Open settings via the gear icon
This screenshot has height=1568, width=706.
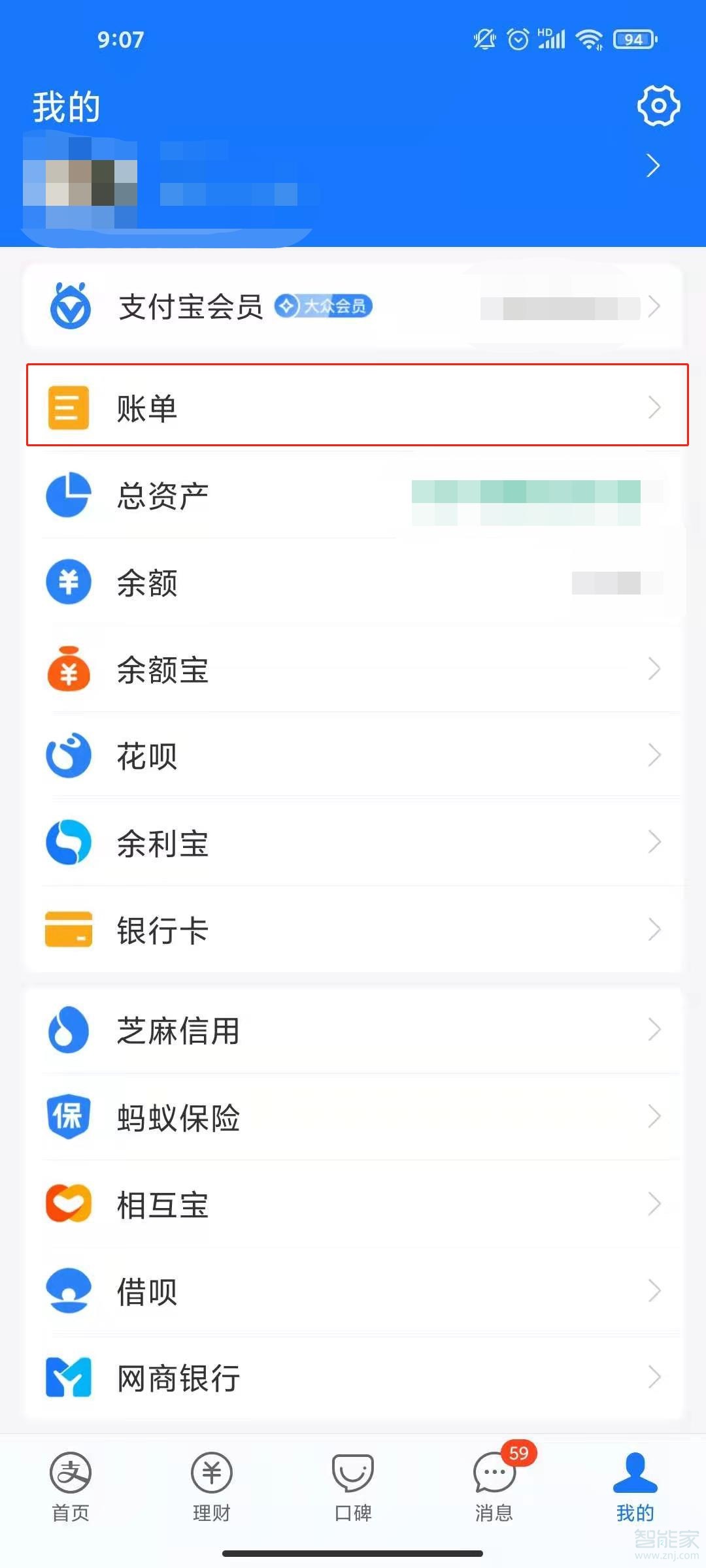(659, 105)
